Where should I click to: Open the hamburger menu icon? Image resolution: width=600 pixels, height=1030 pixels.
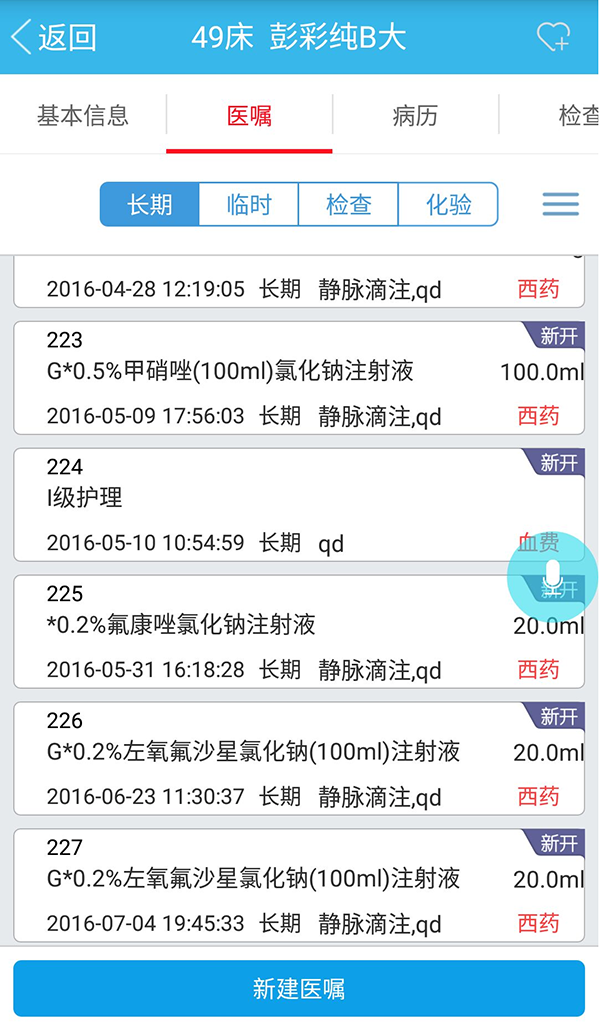pos(561,205)
